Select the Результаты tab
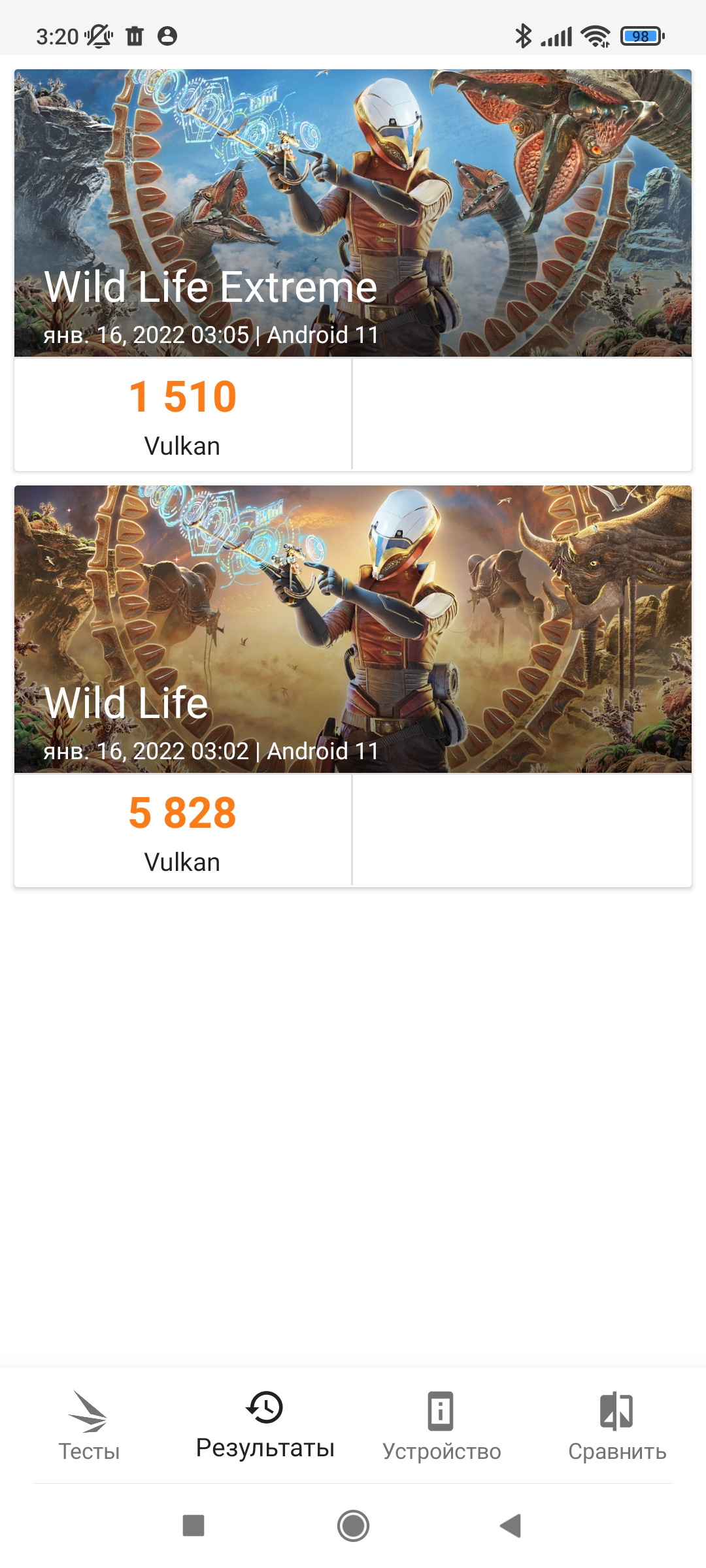The image size is (706, 1568). click(265, 1426)
